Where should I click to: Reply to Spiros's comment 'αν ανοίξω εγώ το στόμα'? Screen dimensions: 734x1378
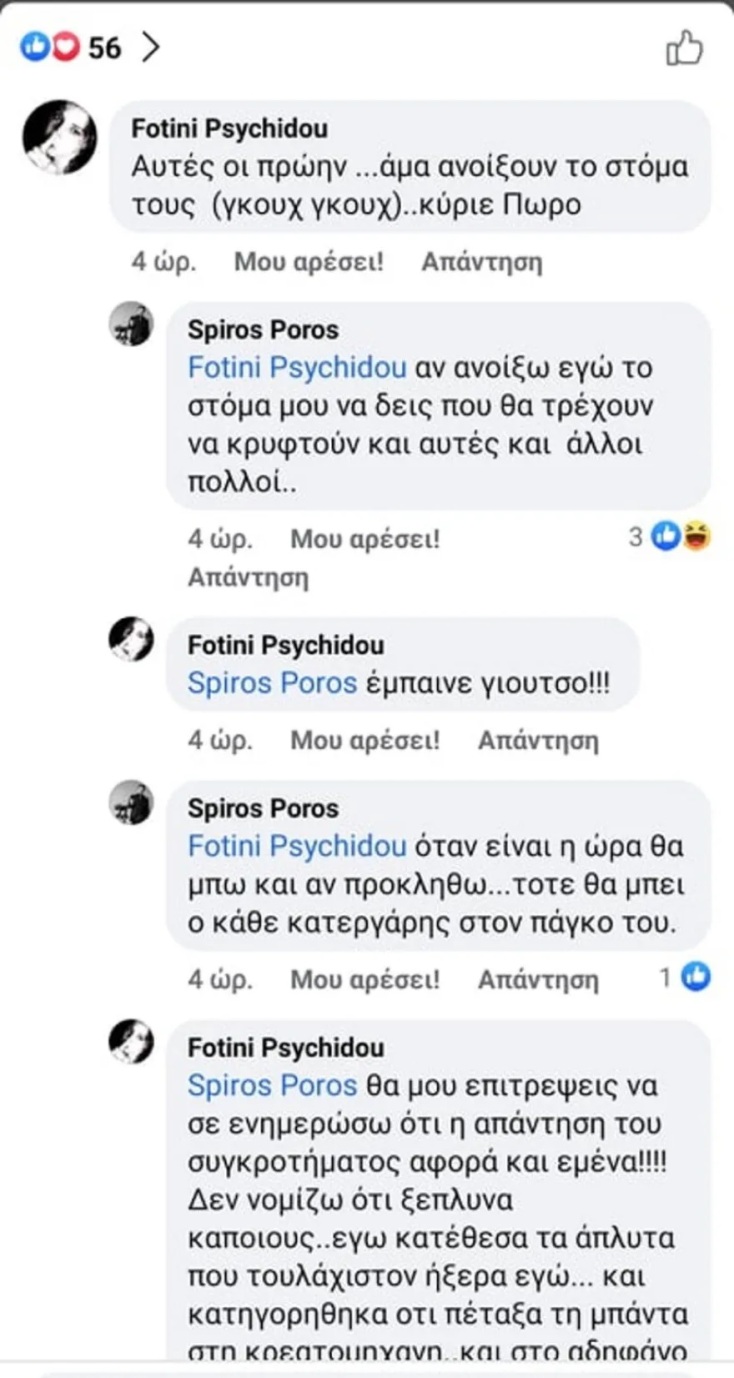pyautogui.click(x=248, y=577)
